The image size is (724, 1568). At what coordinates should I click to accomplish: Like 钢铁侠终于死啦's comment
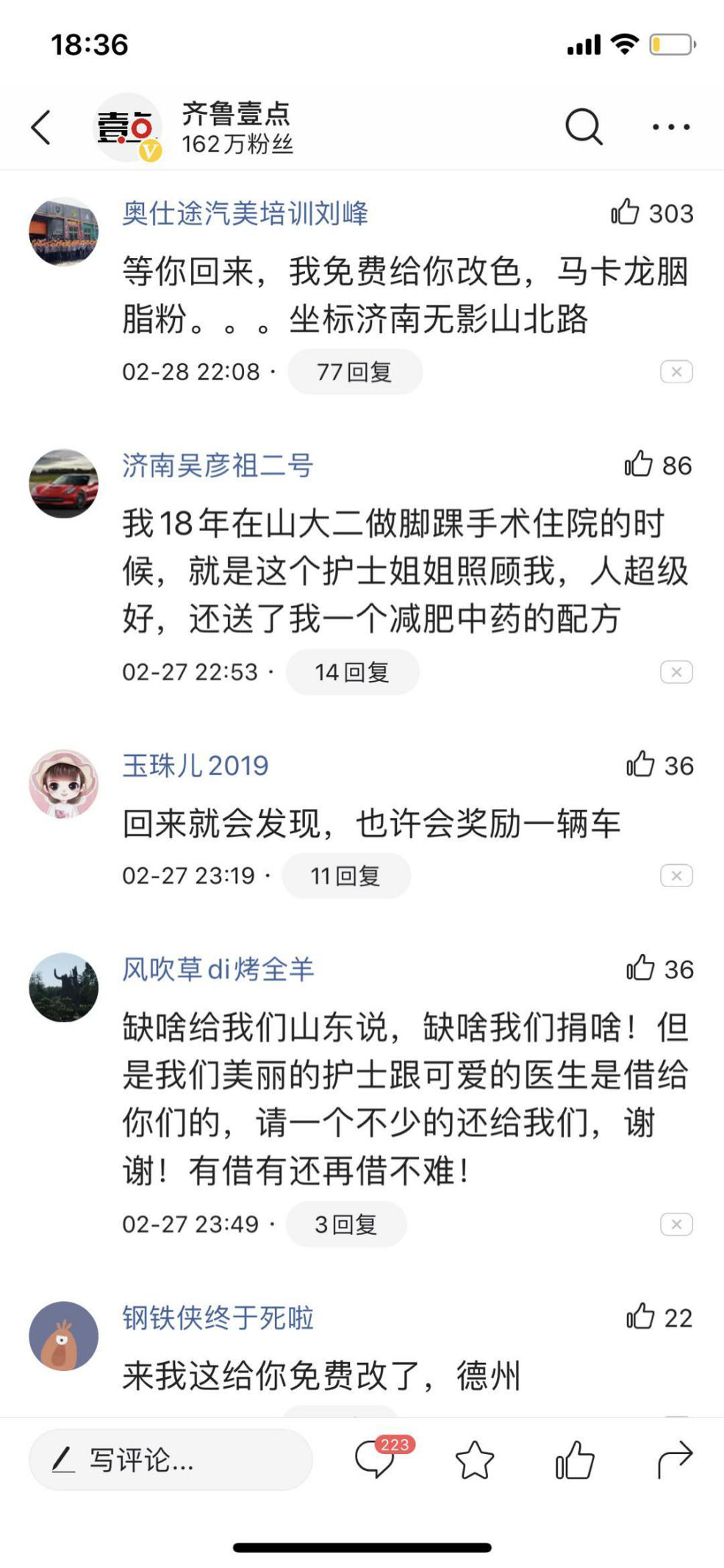(x=640, y=1317)
